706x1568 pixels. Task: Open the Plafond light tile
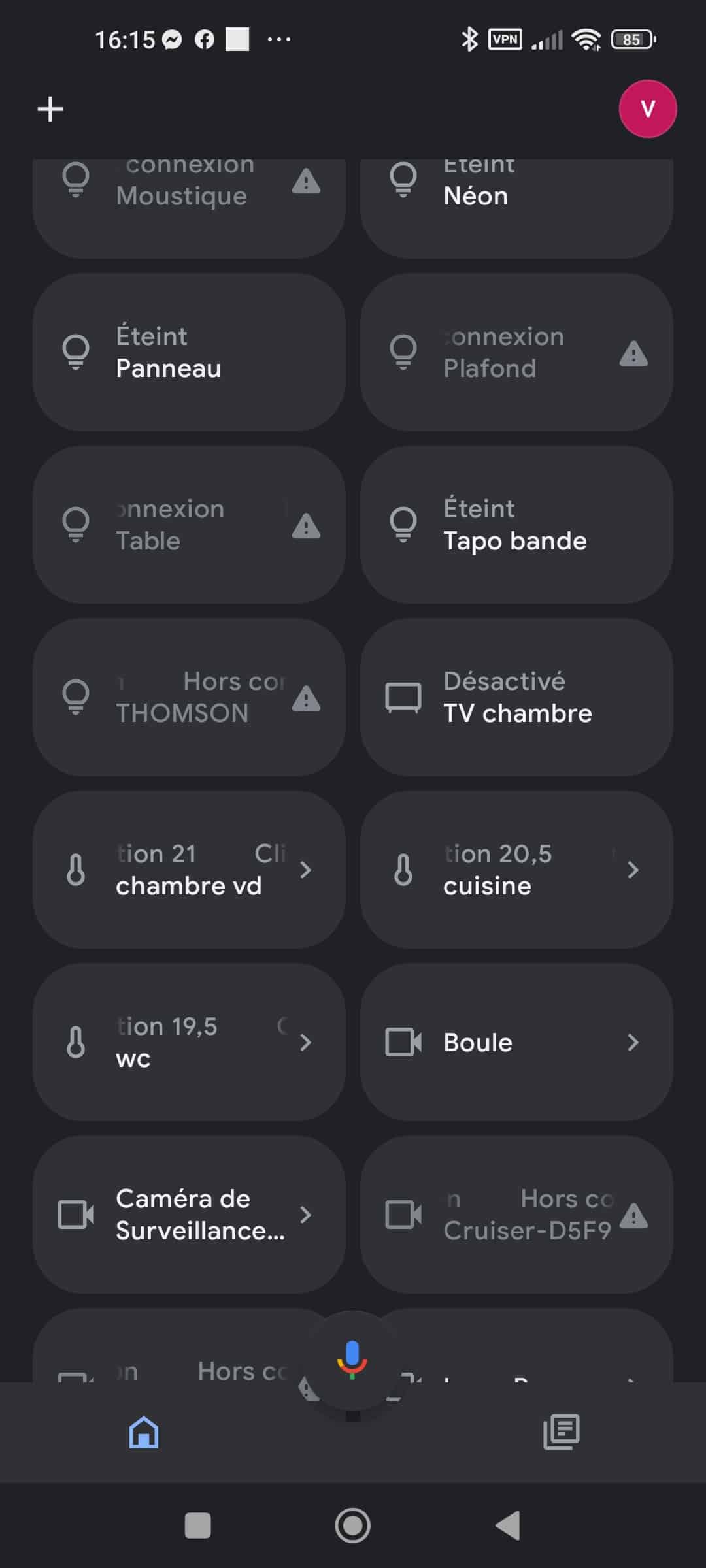pos(516,352)
